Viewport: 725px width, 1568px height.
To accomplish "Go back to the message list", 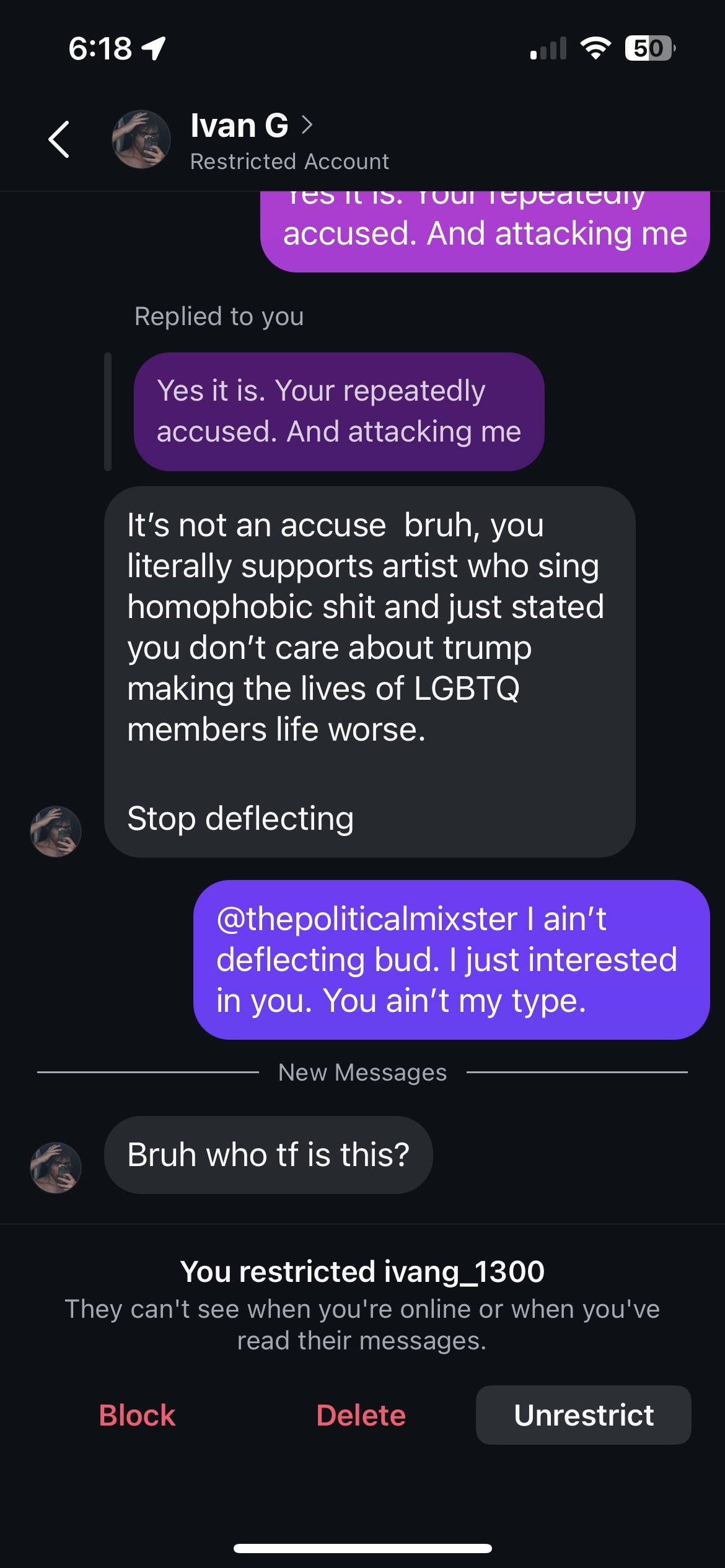I will tap(59, 139).
